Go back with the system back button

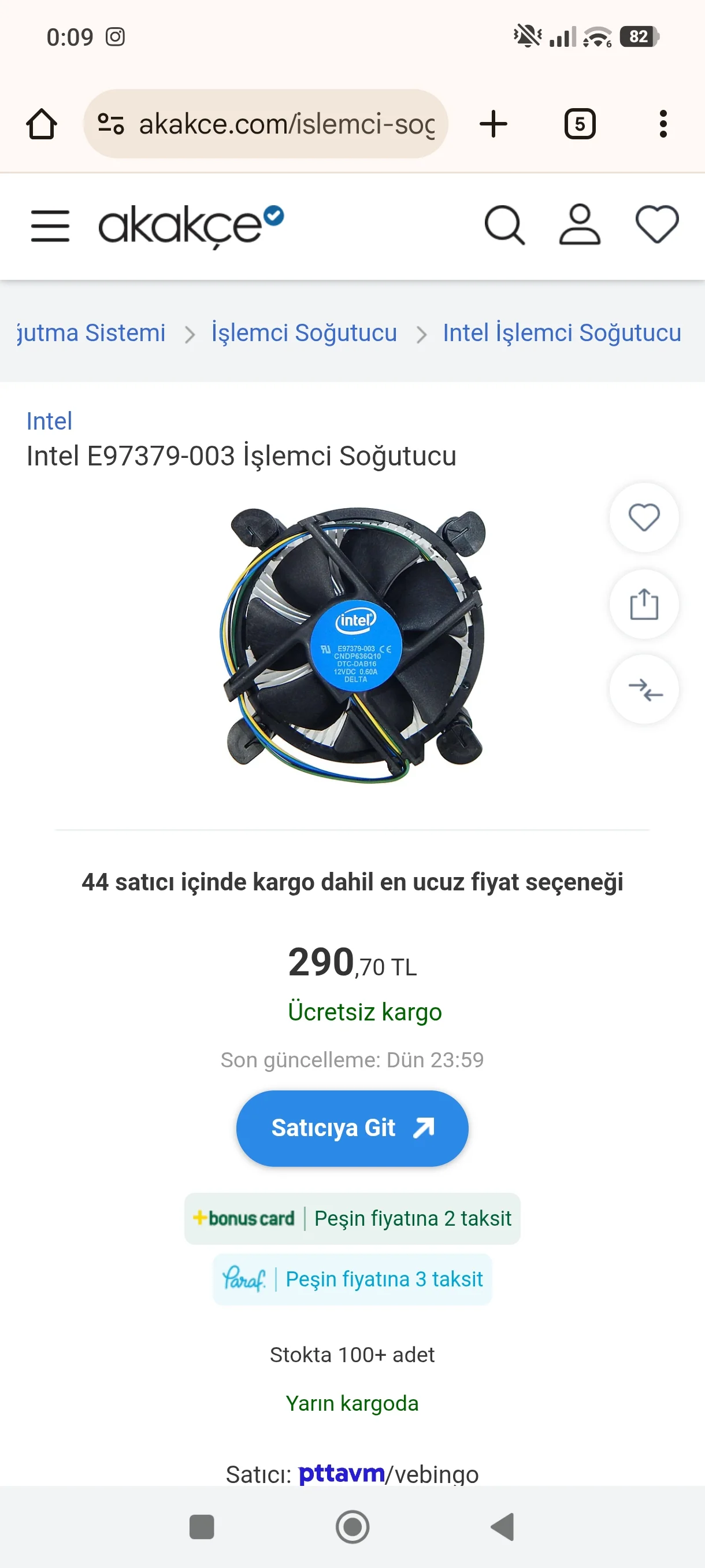coord(502,1526)
